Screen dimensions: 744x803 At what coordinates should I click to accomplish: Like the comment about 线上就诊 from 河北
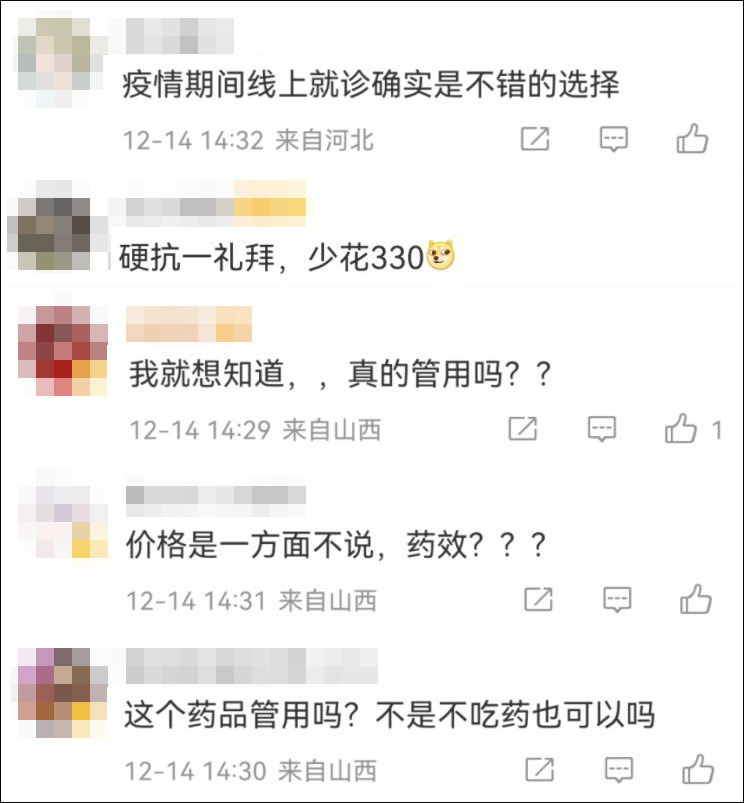pos(692,139)
